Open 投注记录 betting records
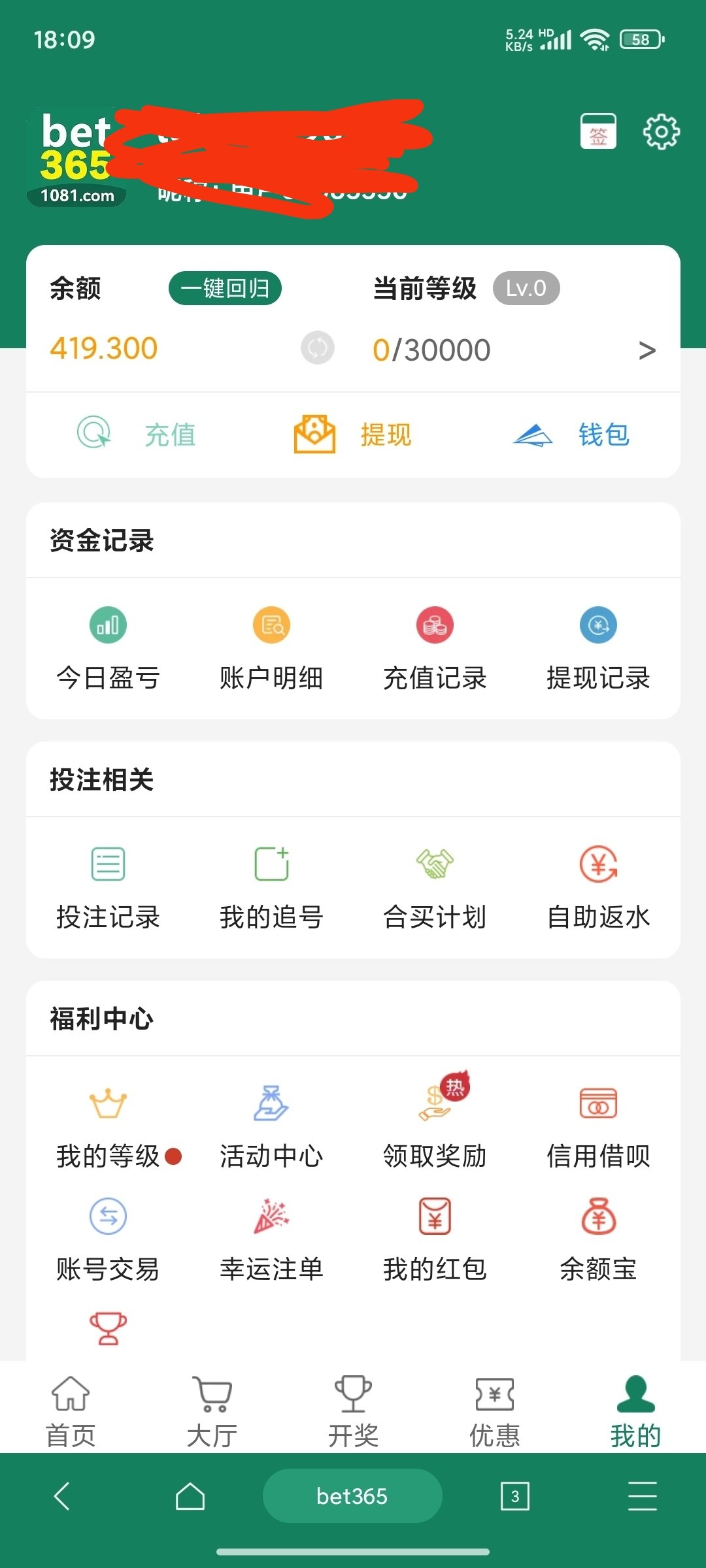The image size is (706, 1568). (x=108, y=887)
